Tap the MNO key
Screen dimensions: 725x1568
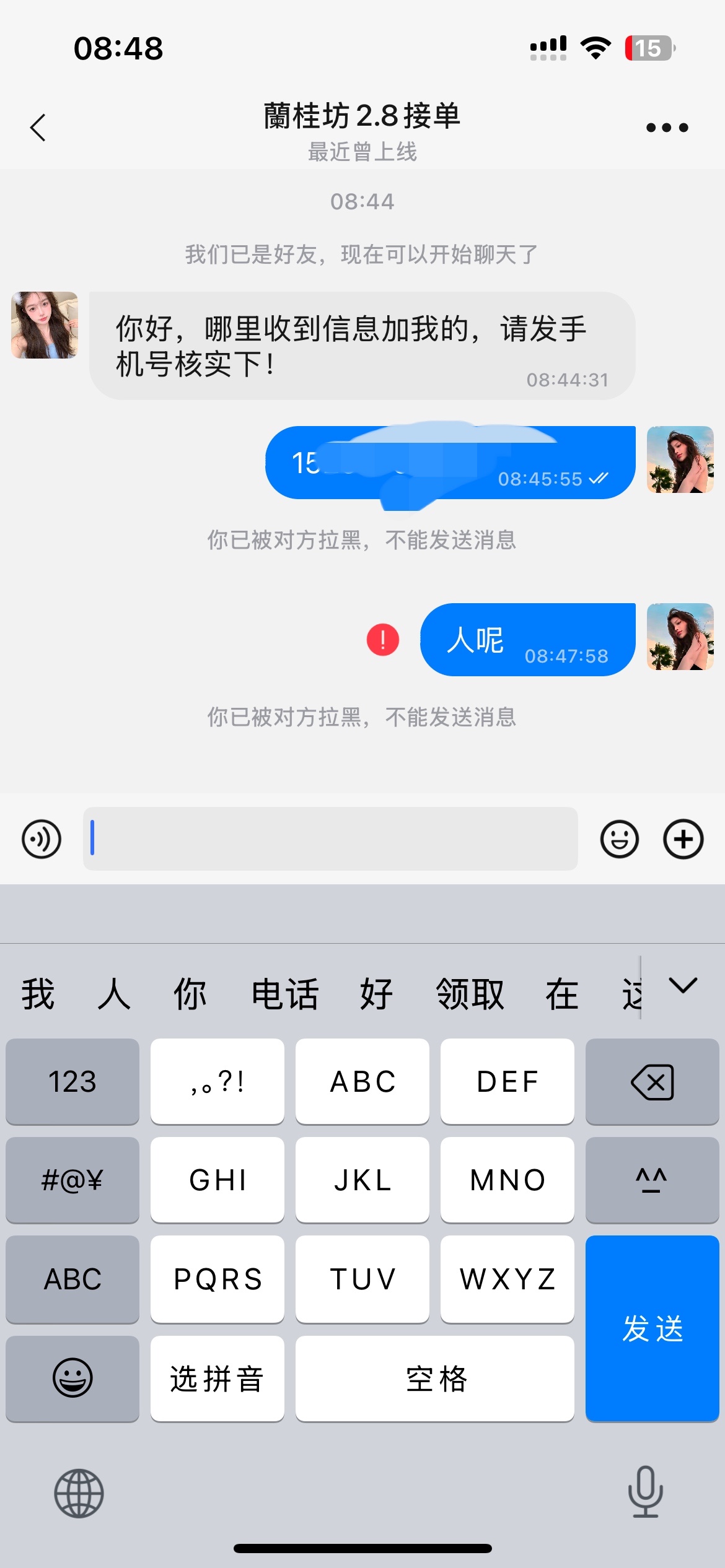[x=507, y=1180]
